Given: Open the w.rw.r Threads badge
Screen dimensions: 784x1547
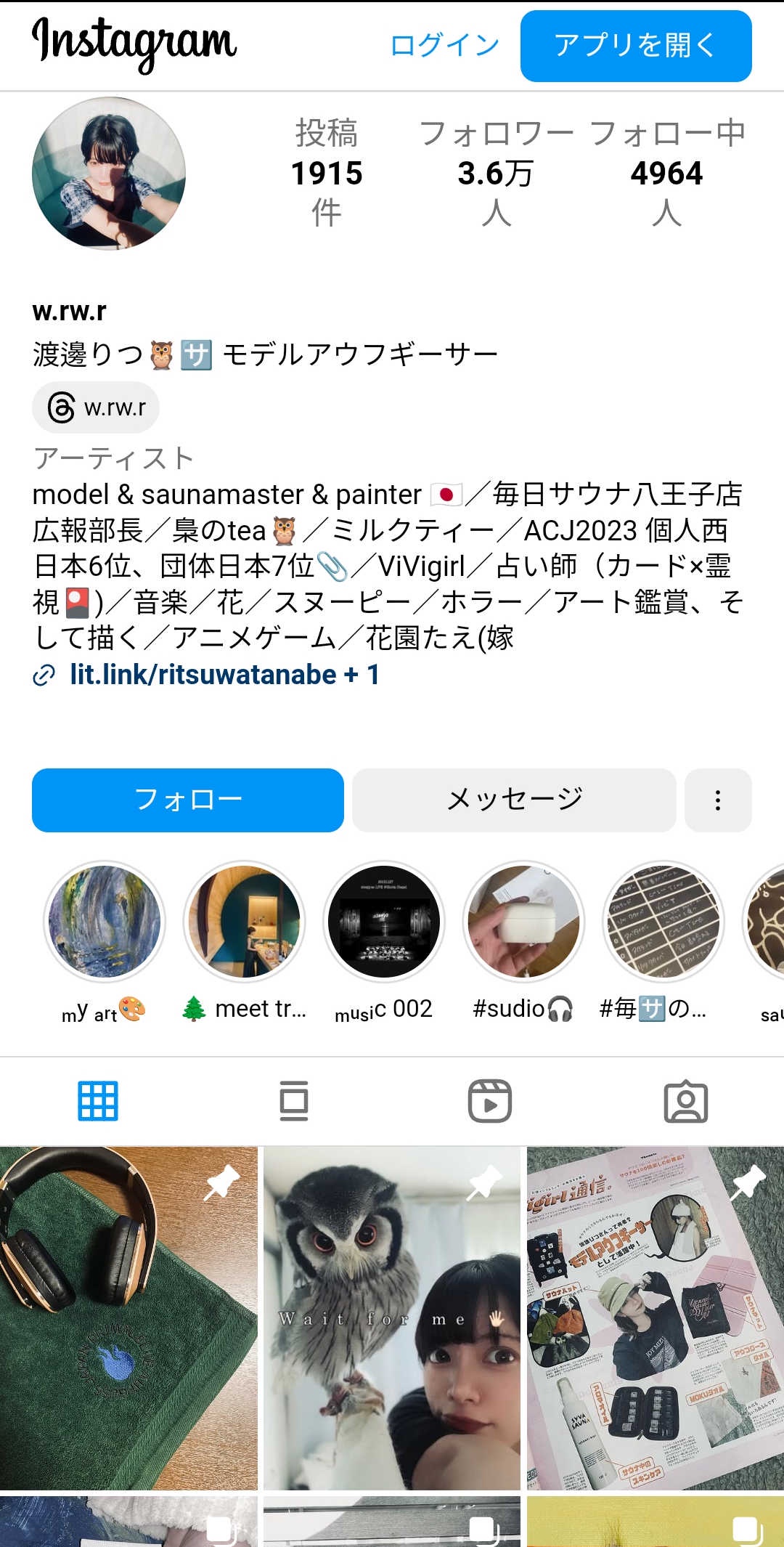Looking at the screenshot, I should [96, 407].
